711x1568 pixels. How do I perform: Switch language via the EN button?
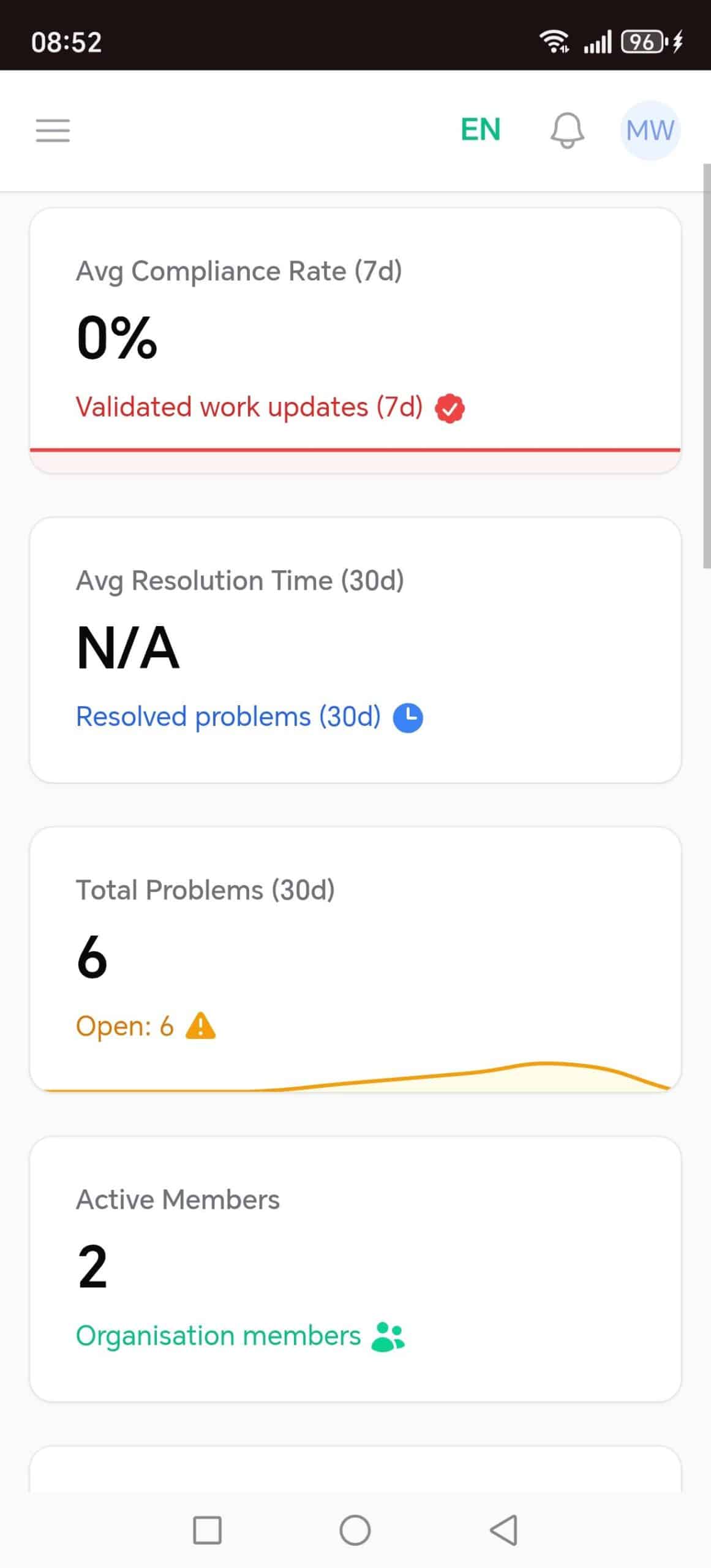coord(481,130)
